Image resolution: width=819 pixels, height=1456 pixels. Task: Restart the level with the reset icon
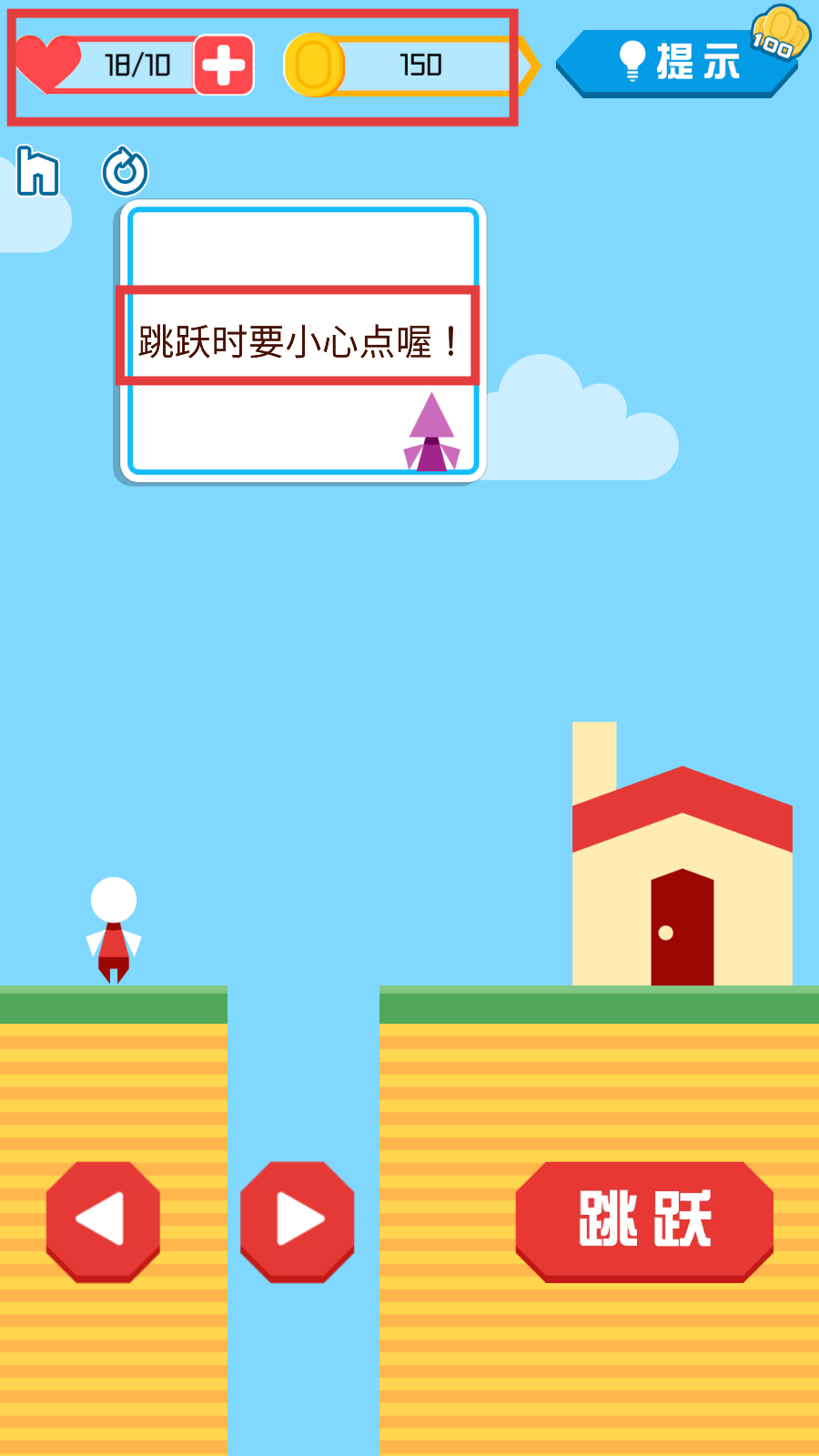tap(125, 171)
